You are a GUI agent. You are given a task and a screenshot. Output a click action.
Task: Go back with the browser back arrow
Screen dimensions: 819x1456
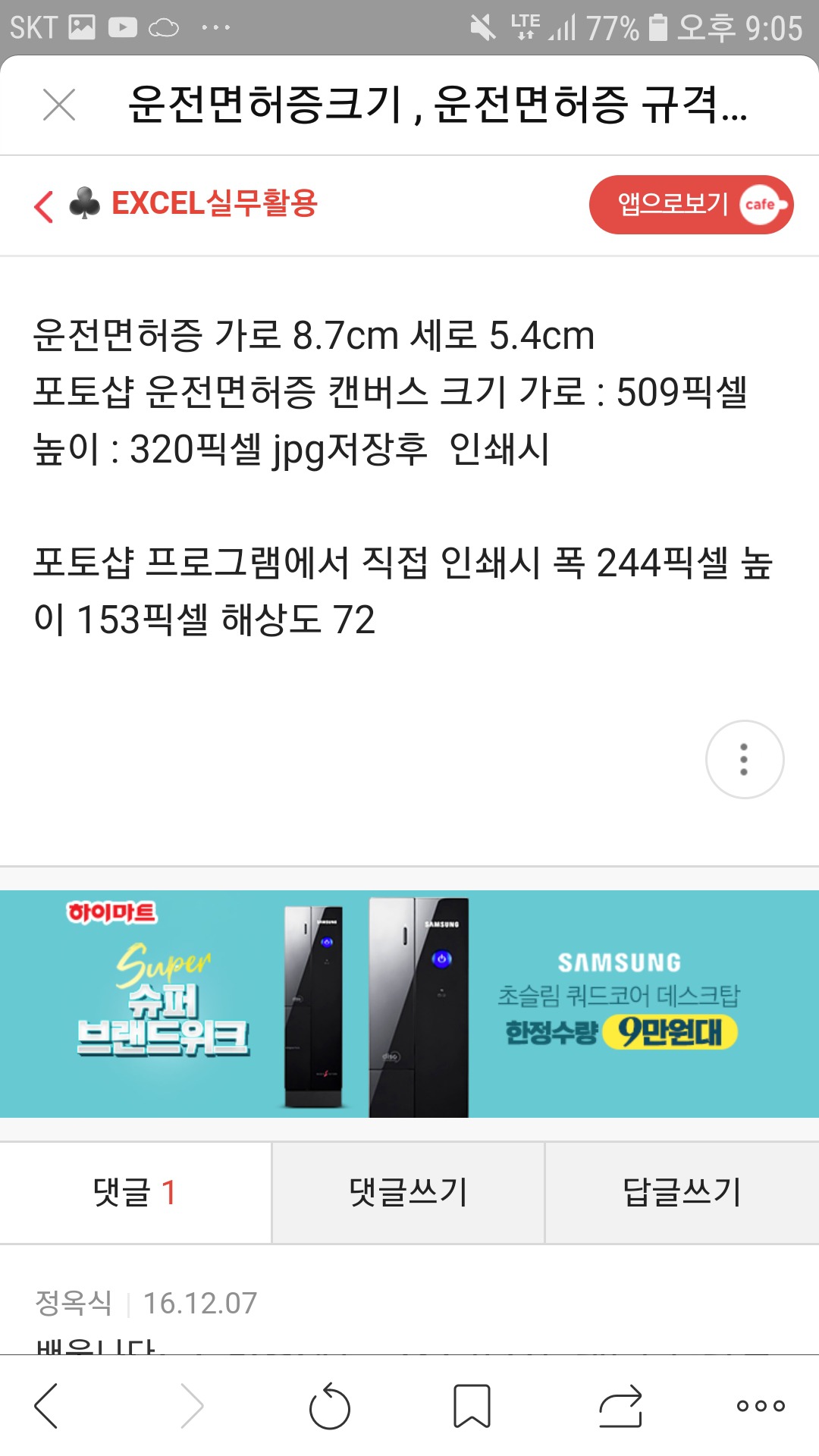[47, 1405]
